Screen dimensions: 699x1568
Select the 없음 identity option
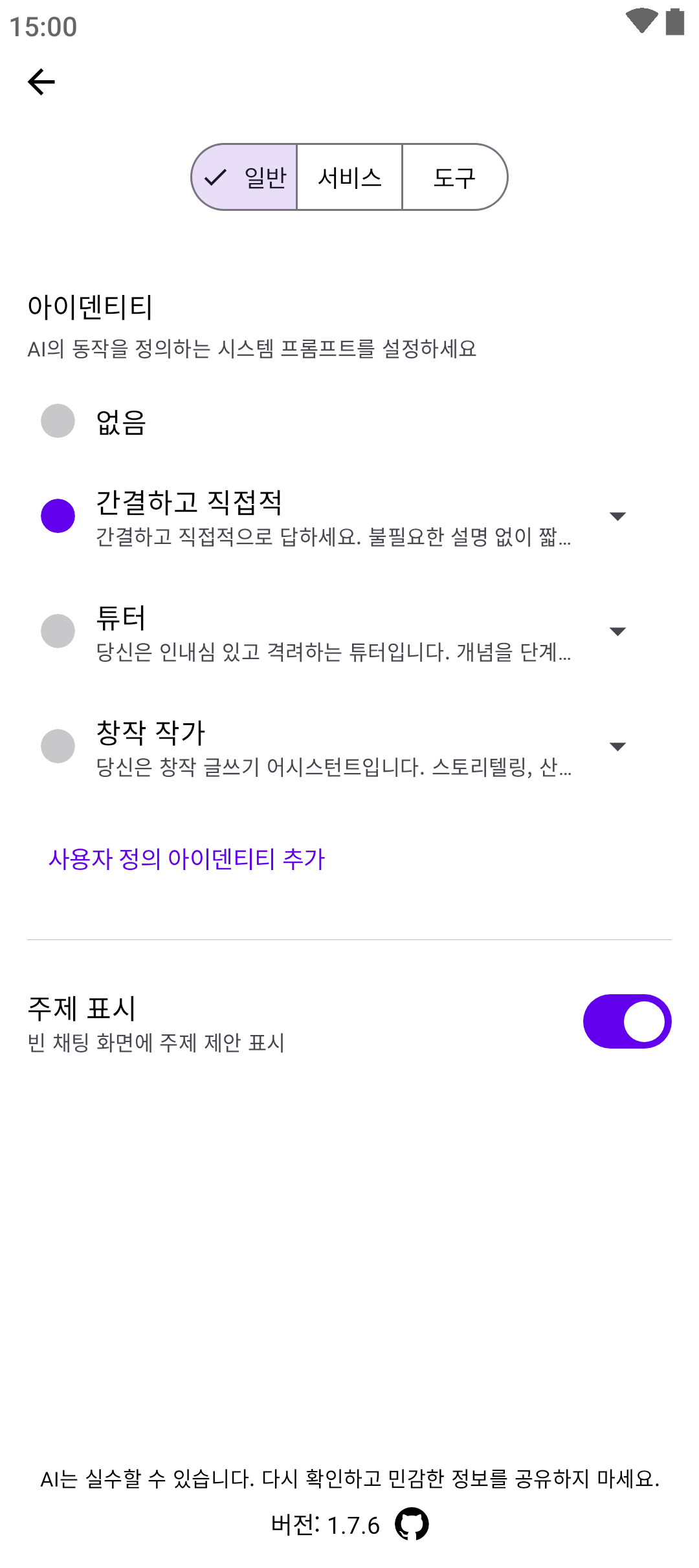(x=58, y=421)
